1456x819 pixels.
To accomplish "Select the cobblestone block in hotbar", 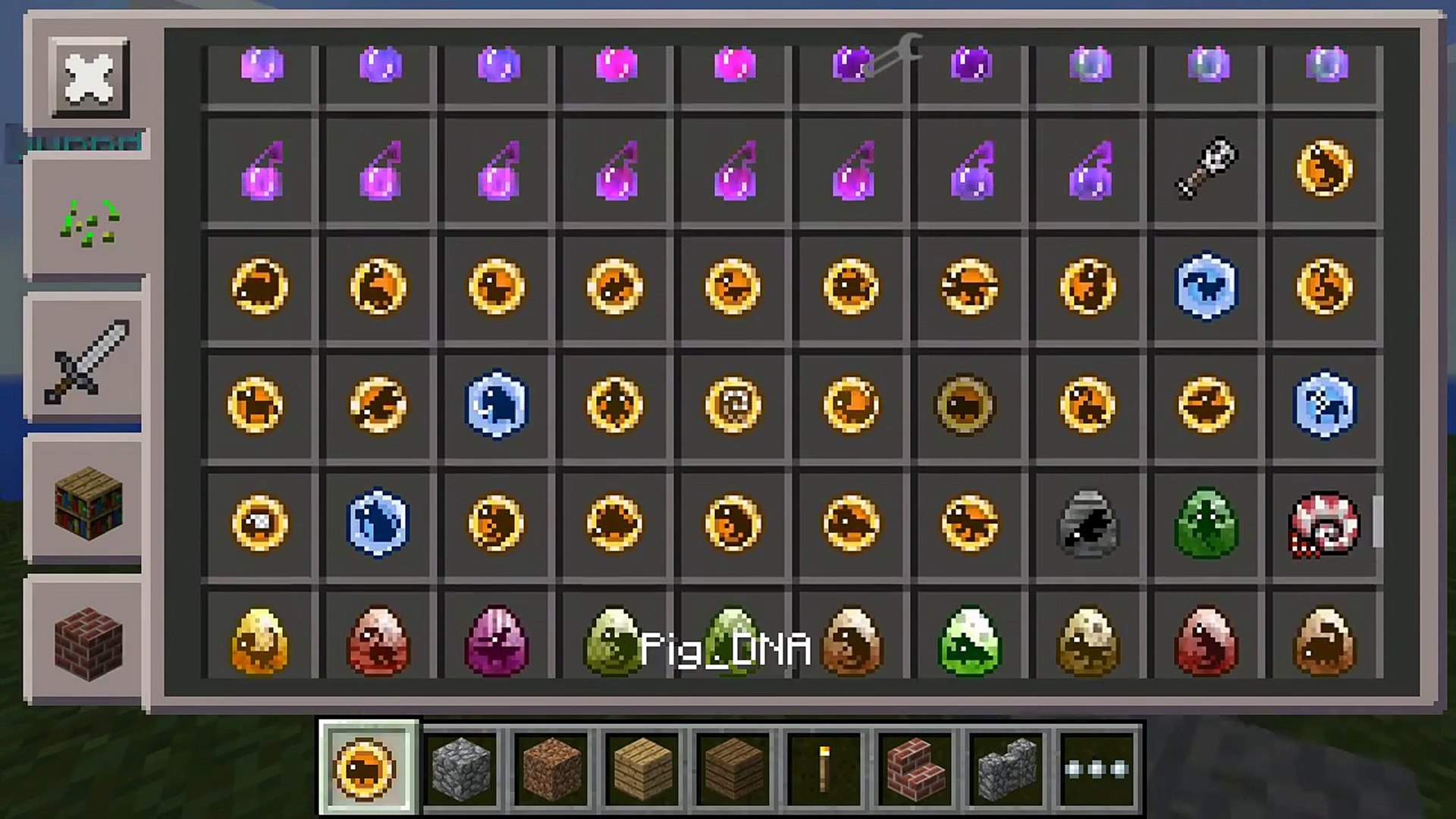I will pyautogui.click(x=460, y=768).
